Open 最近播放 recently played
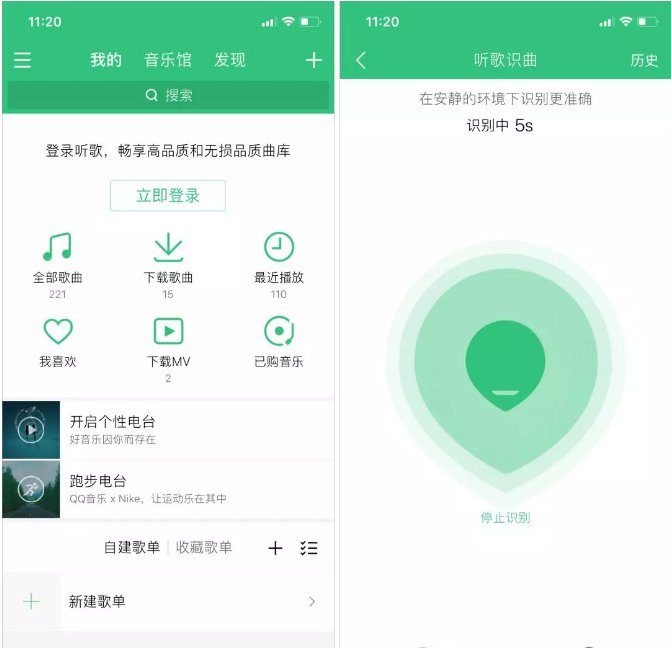The image size is (671, 648). [279, 258]
